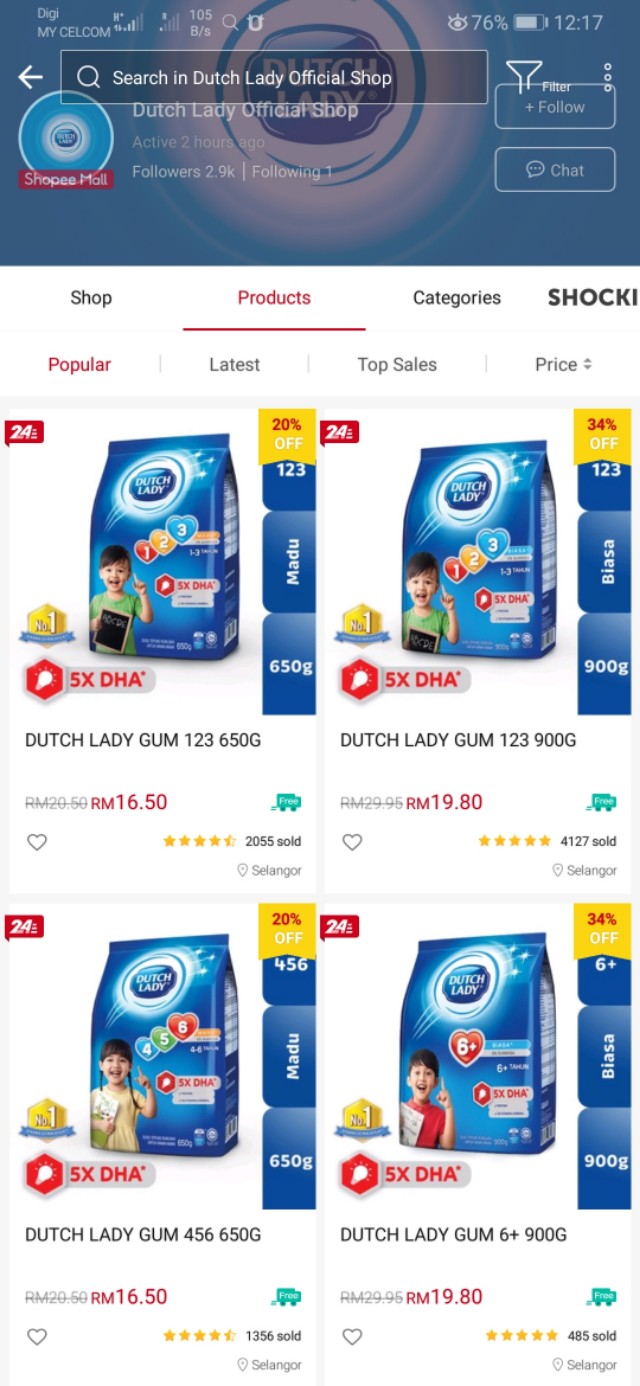Image resolution: width=640 pixels, height=1386 pixels.
Task: Open Dutch Lady GUM 123 650G product
Action: [x=162, y=600]
